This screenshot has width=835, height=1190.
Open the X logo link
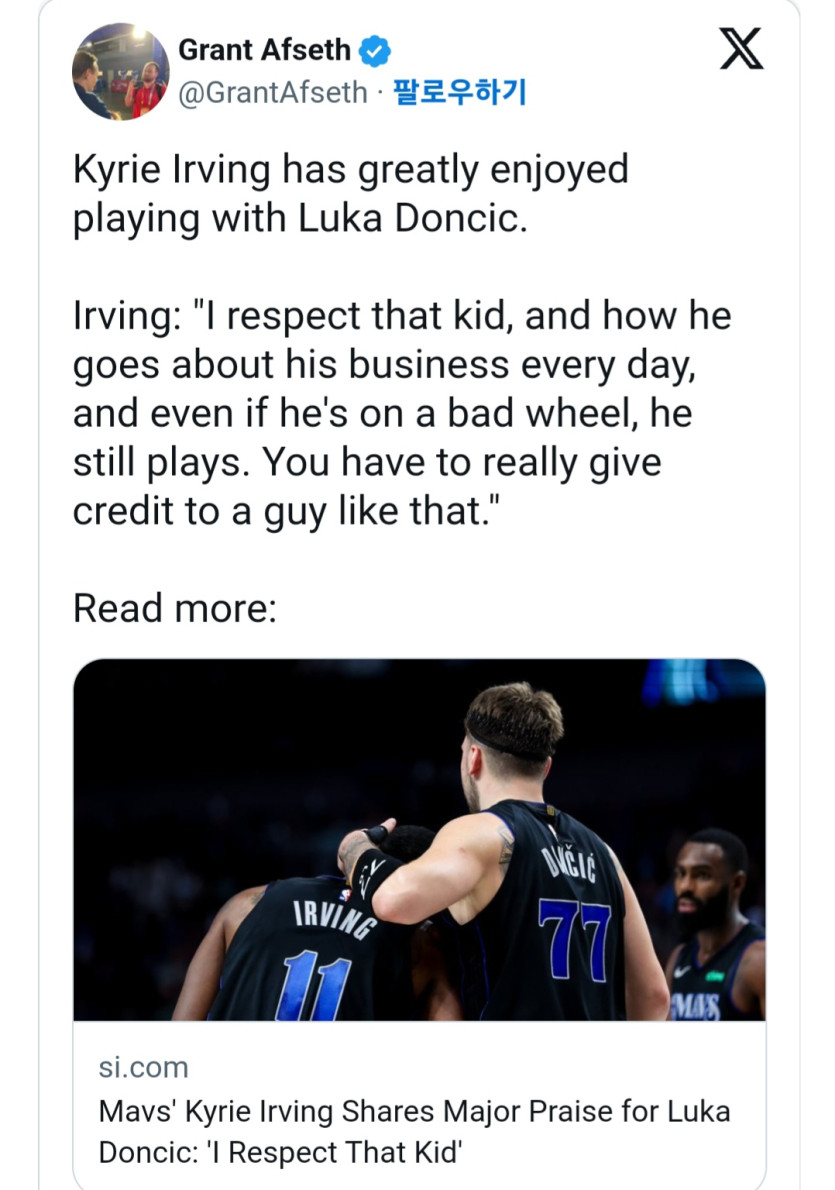pyautogui.click(x=741, y=49)
